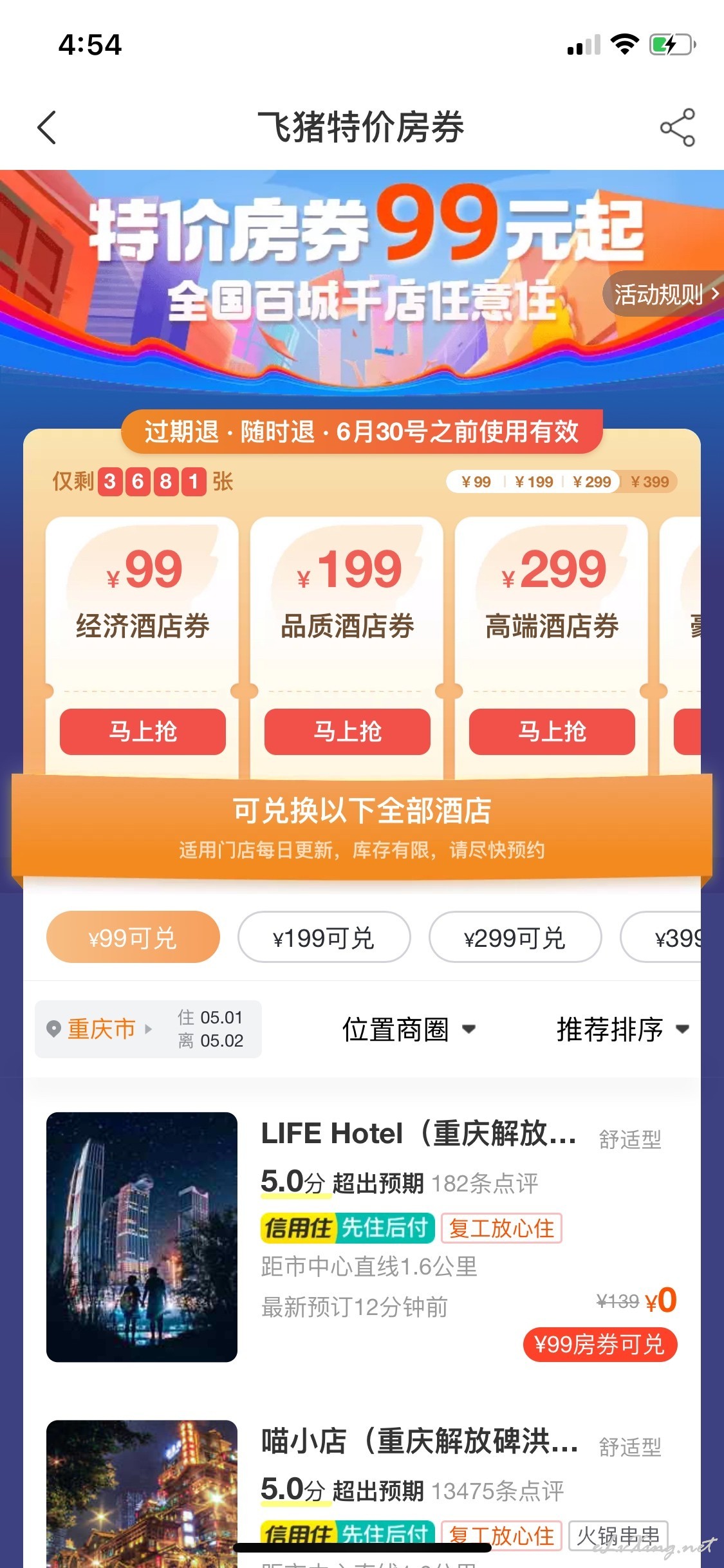Switch to the ¥199可兑 hotels

tap(324, 937)
